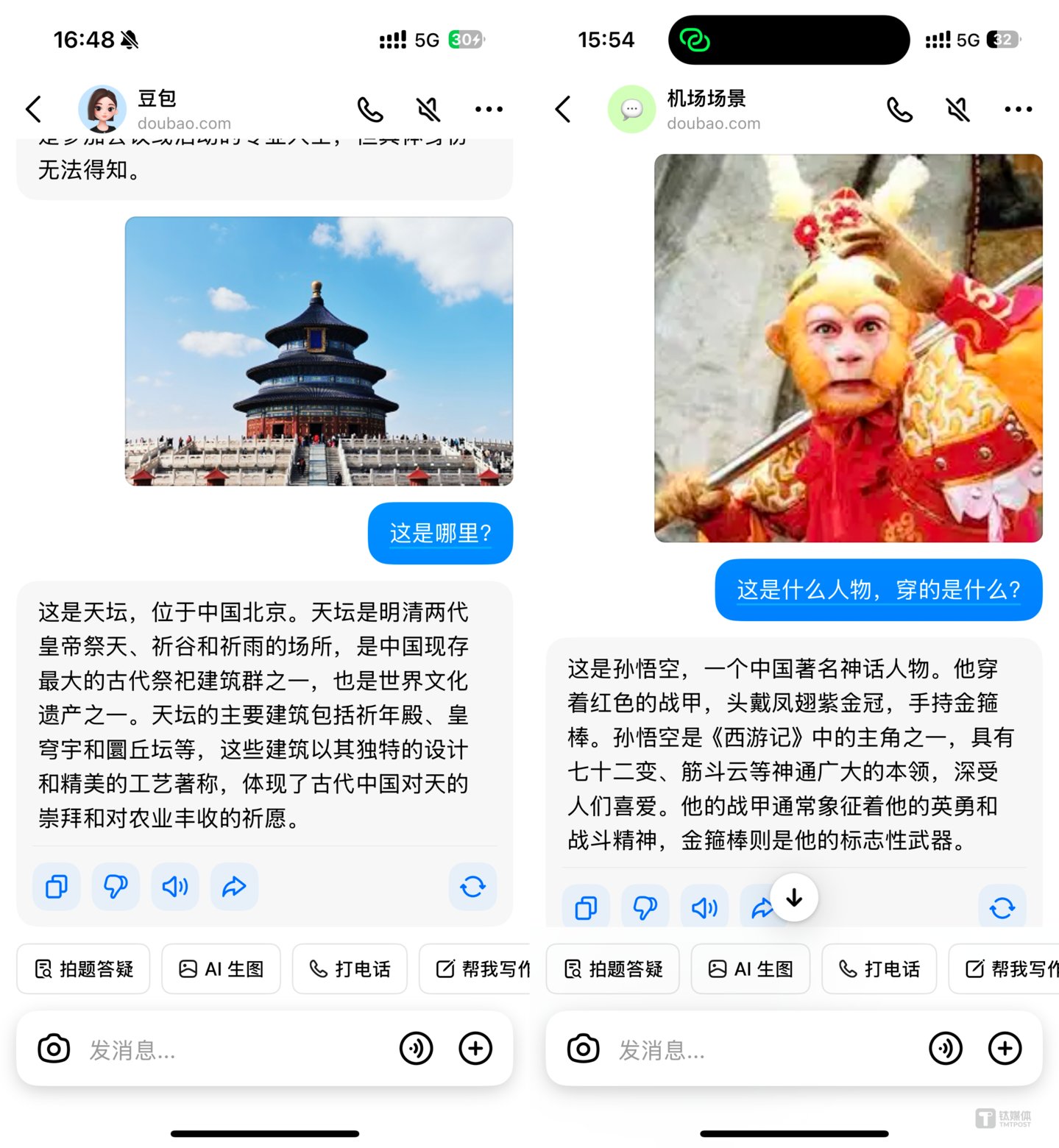1059x1148 pixels.
Task: Toggle the mute speaker icon in 豆包 chat
Action: [x=428, y=110]
